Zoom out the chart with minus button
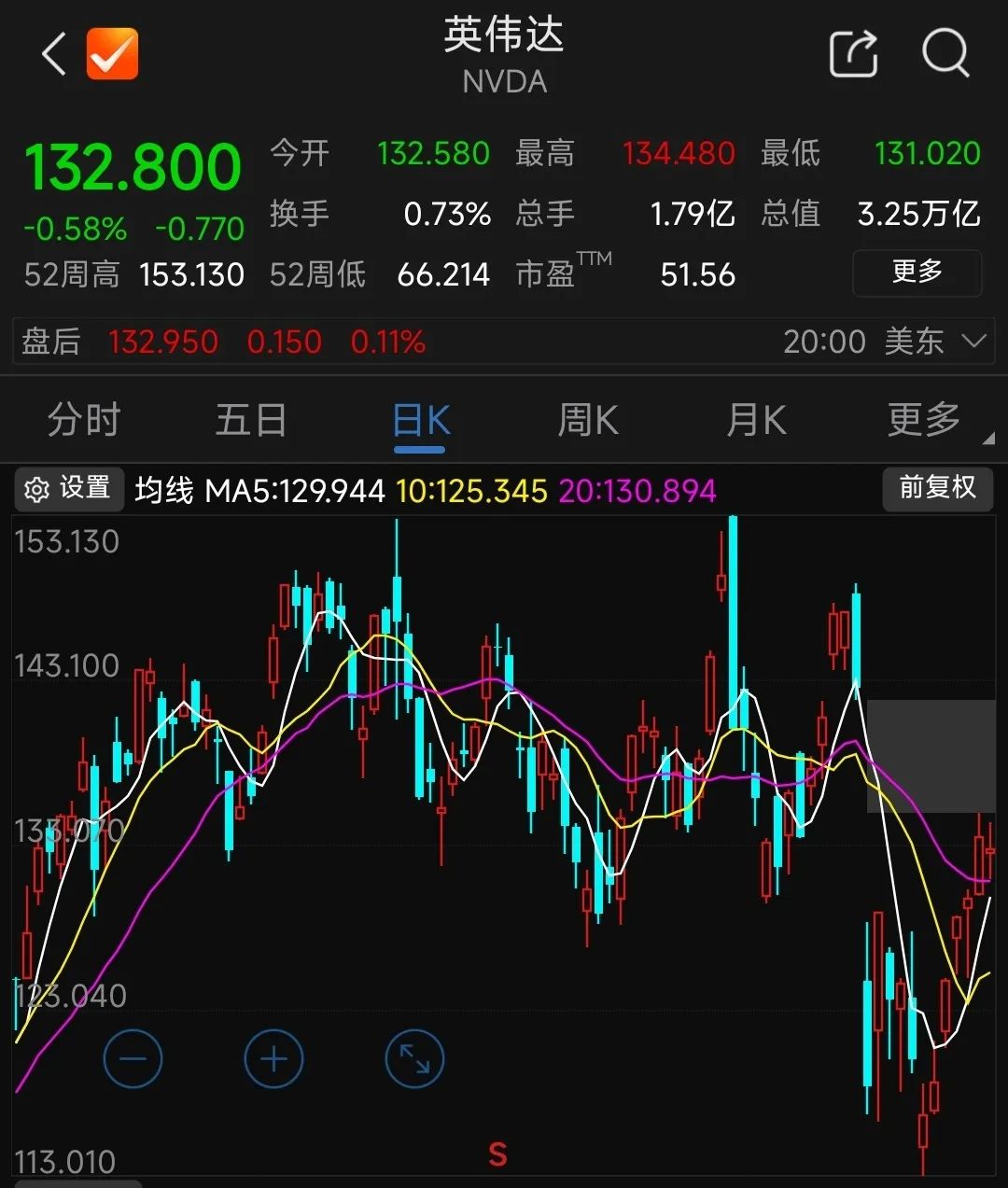This screenshot has height=1188, width=1008. pyautogui.click(x=133, y=1059)
